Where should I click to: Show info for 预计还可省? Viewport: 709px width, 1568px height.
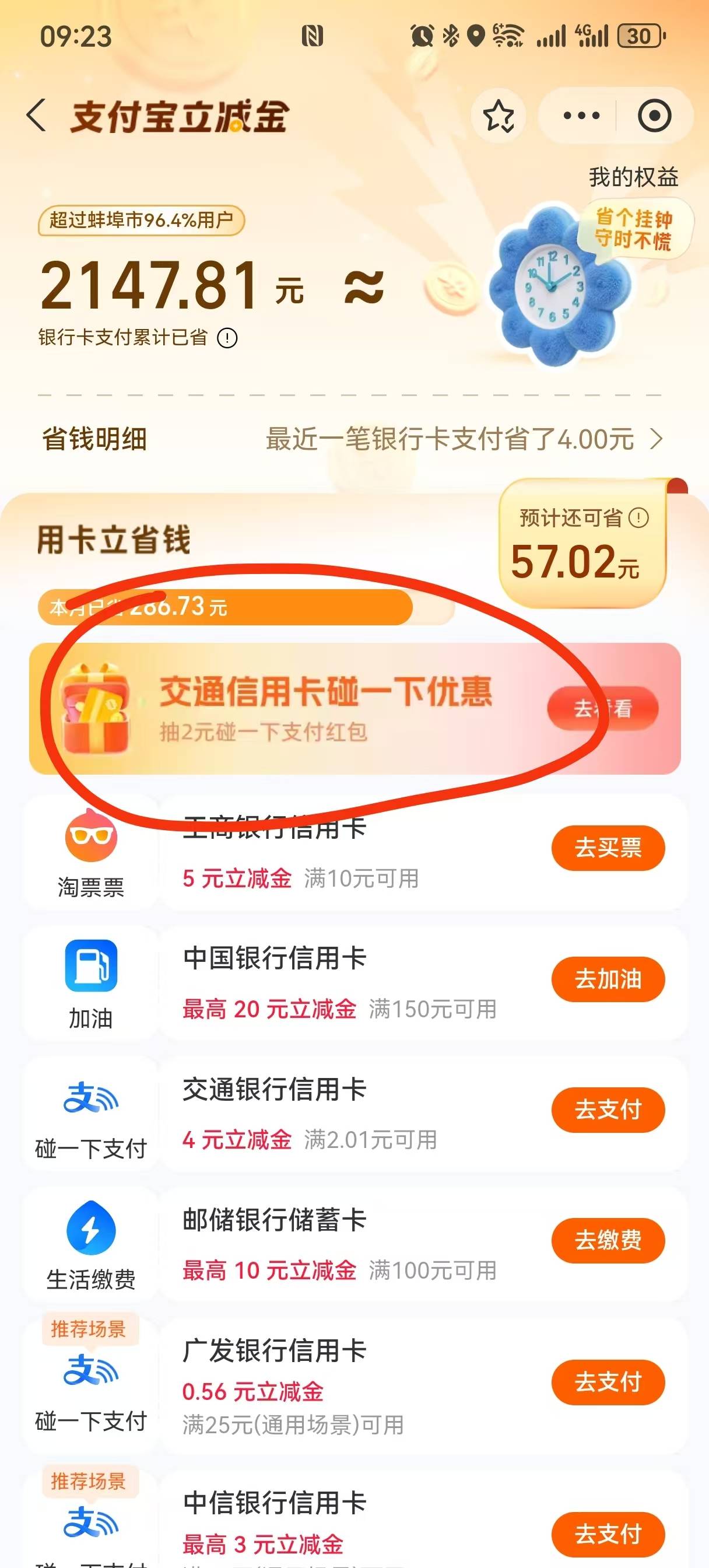[x=638, y=518]
